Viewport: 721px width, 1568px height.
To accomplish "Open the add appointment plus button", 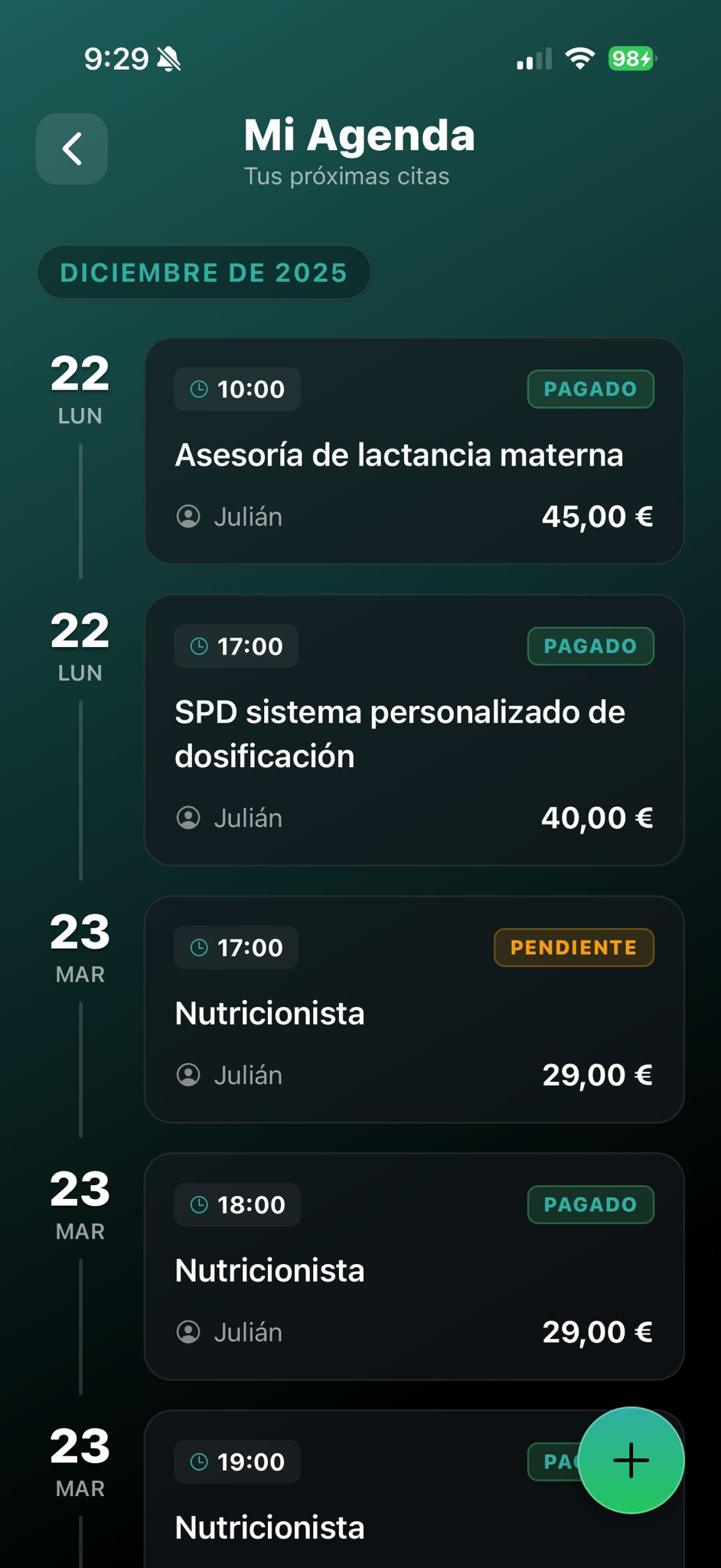I will coord(631,1460).
